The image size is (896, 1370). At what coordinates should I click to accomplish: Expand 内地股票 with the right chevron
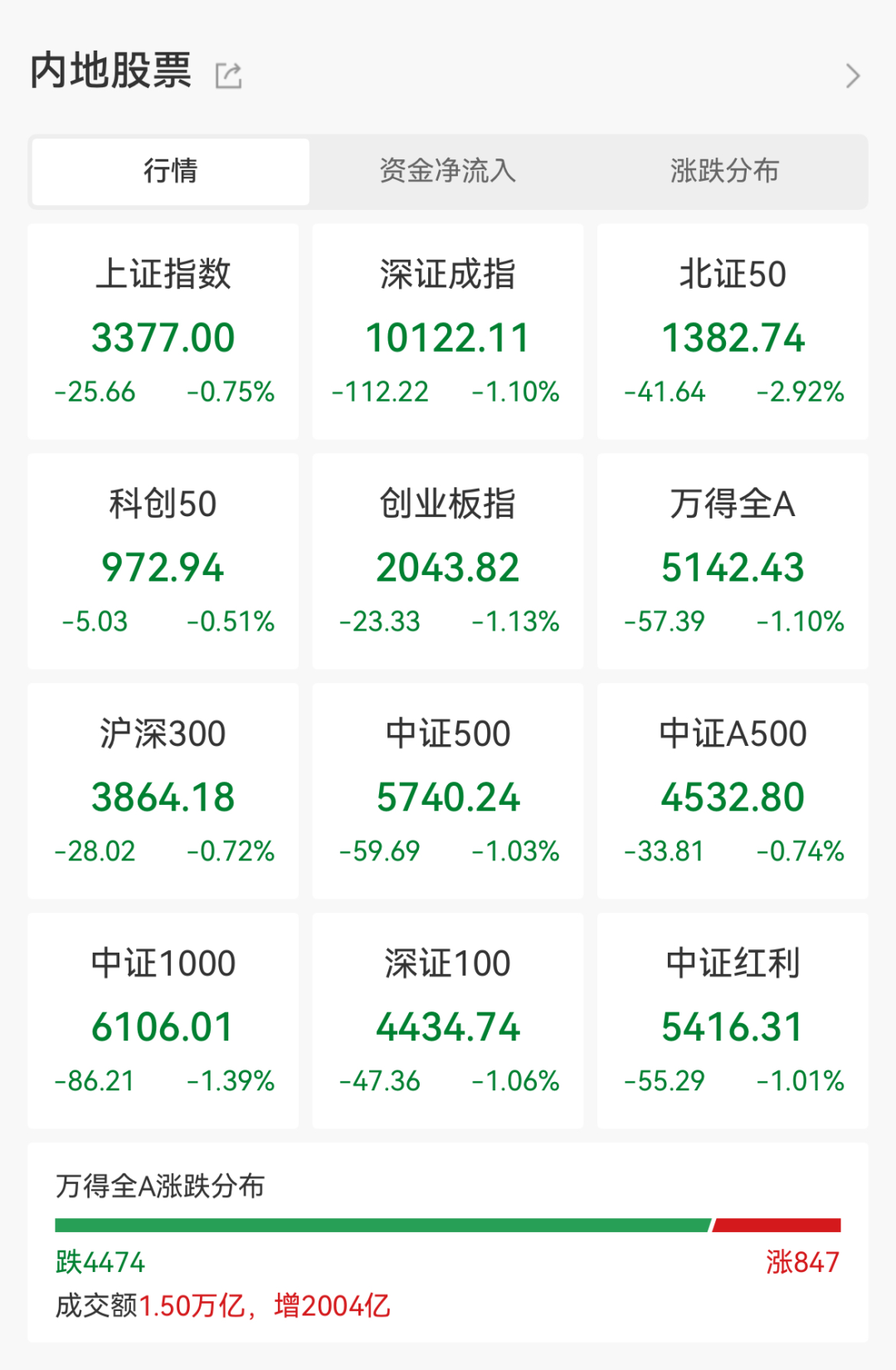pos(852,76)
